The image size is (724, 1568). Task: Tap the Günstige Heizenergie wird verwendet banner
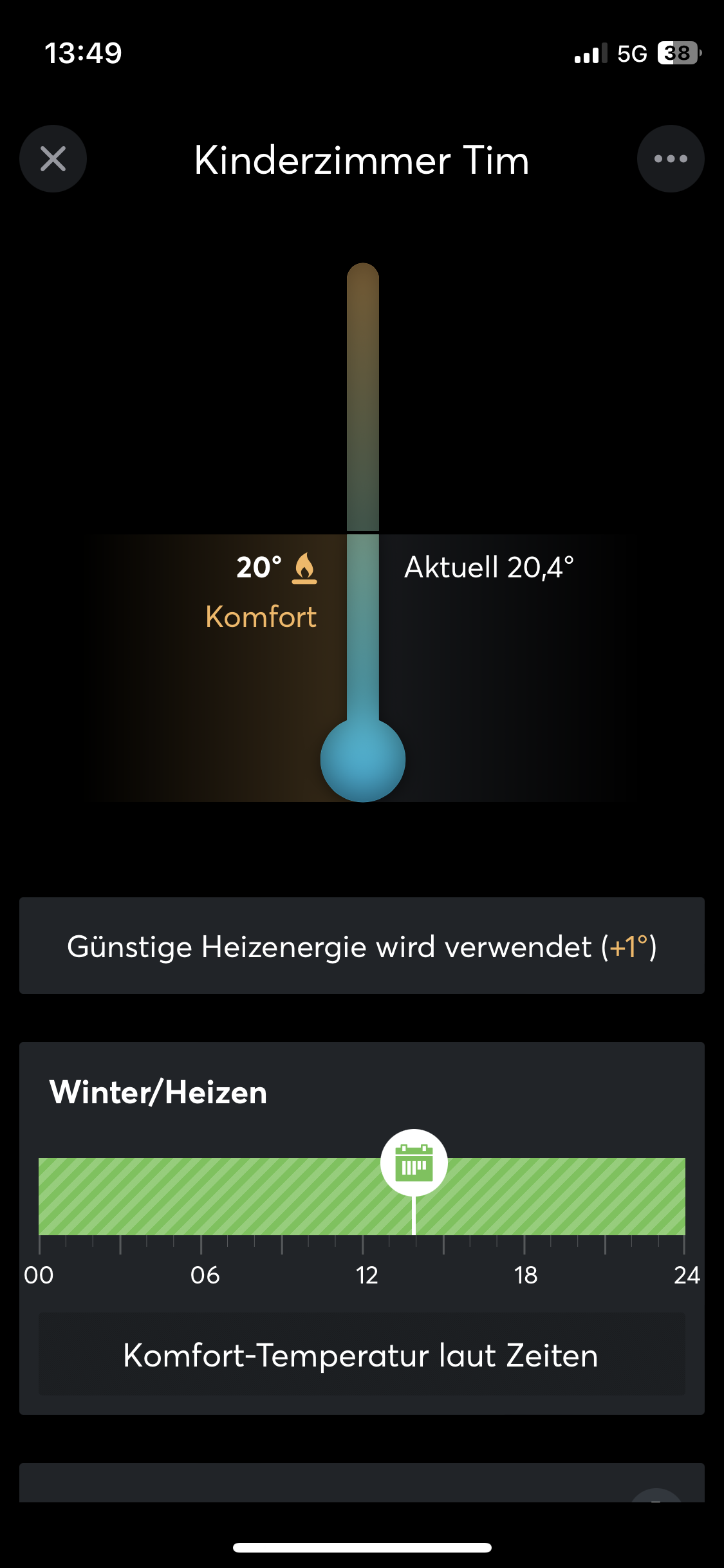(x=362, y=946)
